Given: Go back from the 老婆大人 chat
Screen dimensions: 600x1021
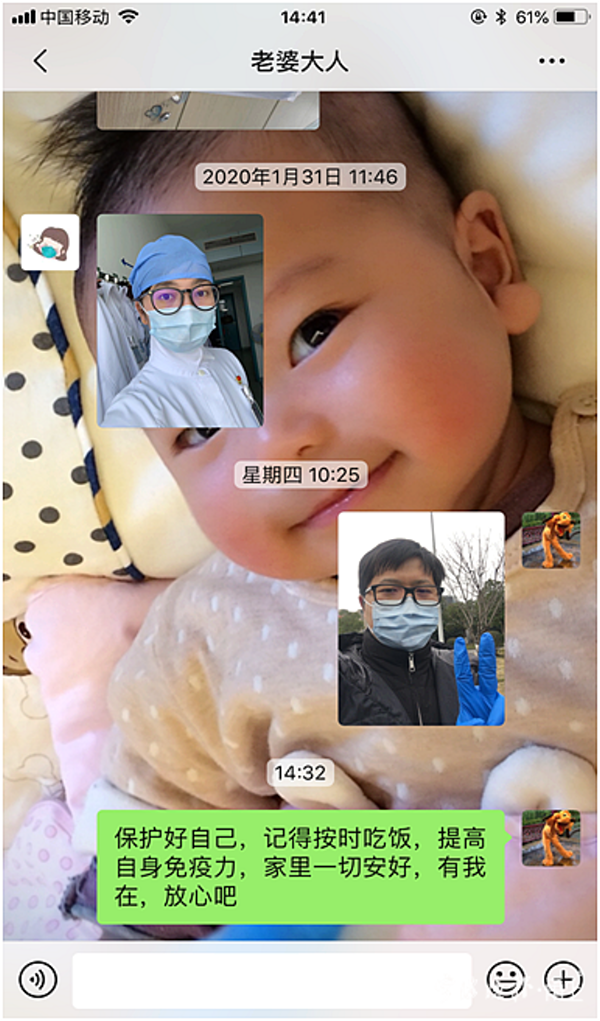Looking at the screenshot, I should 40,61.
